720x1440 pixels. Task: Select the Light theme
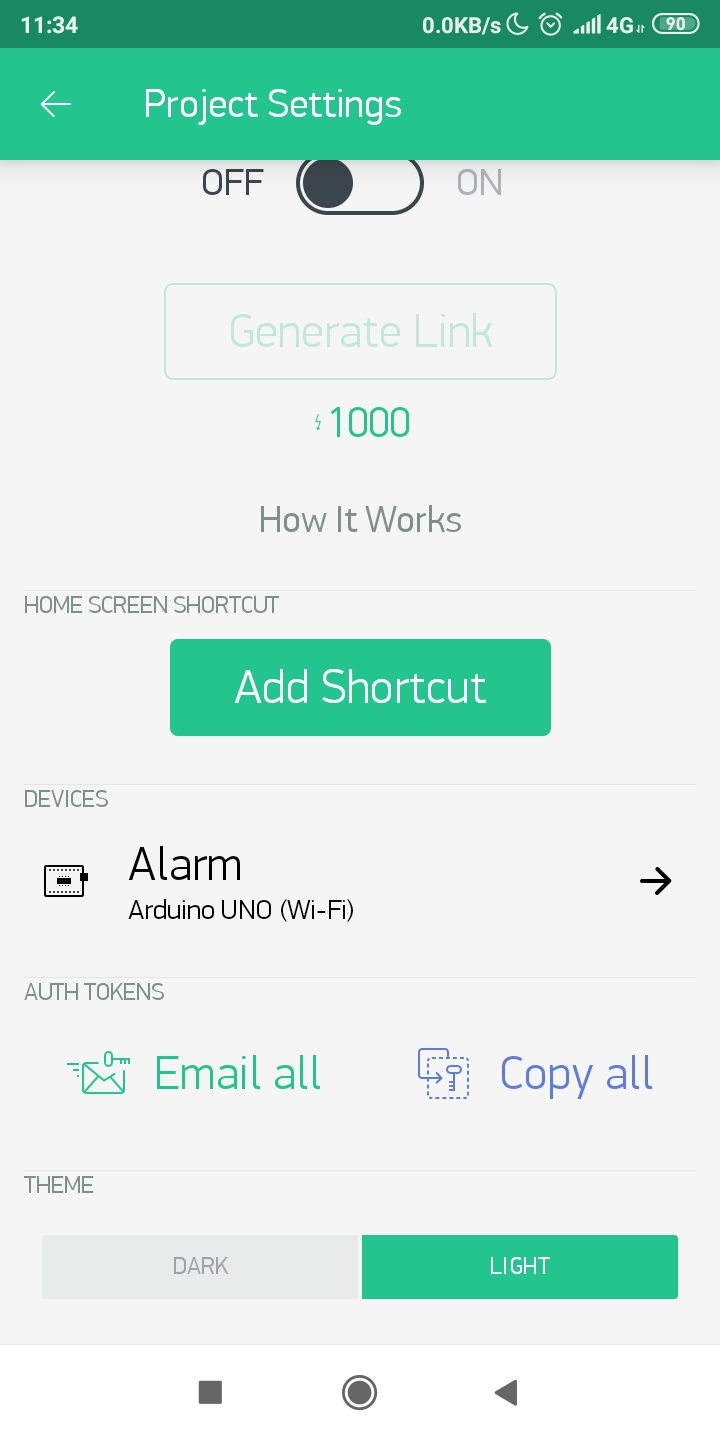(x=520, y=1267)
